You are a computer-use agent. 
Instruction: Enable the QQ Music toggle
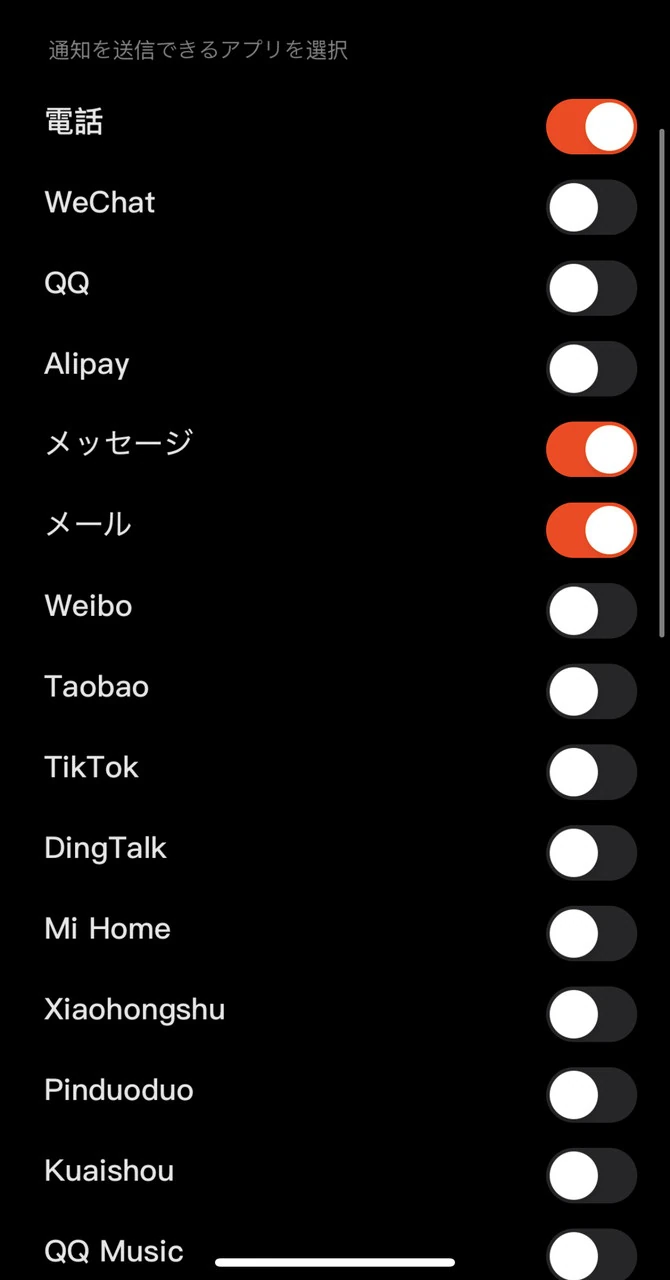[591, 1254]
